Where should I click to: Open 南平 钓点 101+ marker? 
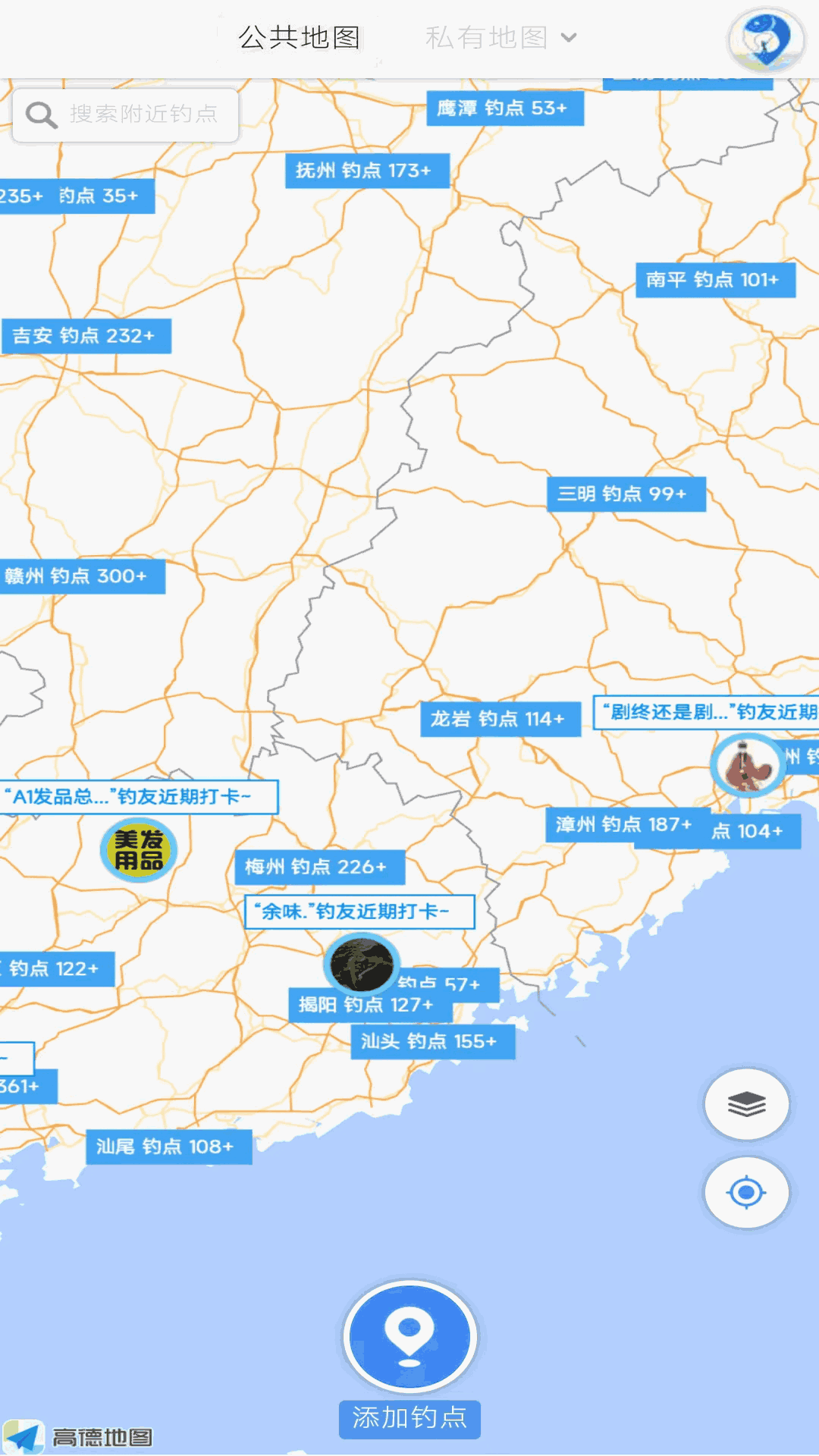click(713, 280)
